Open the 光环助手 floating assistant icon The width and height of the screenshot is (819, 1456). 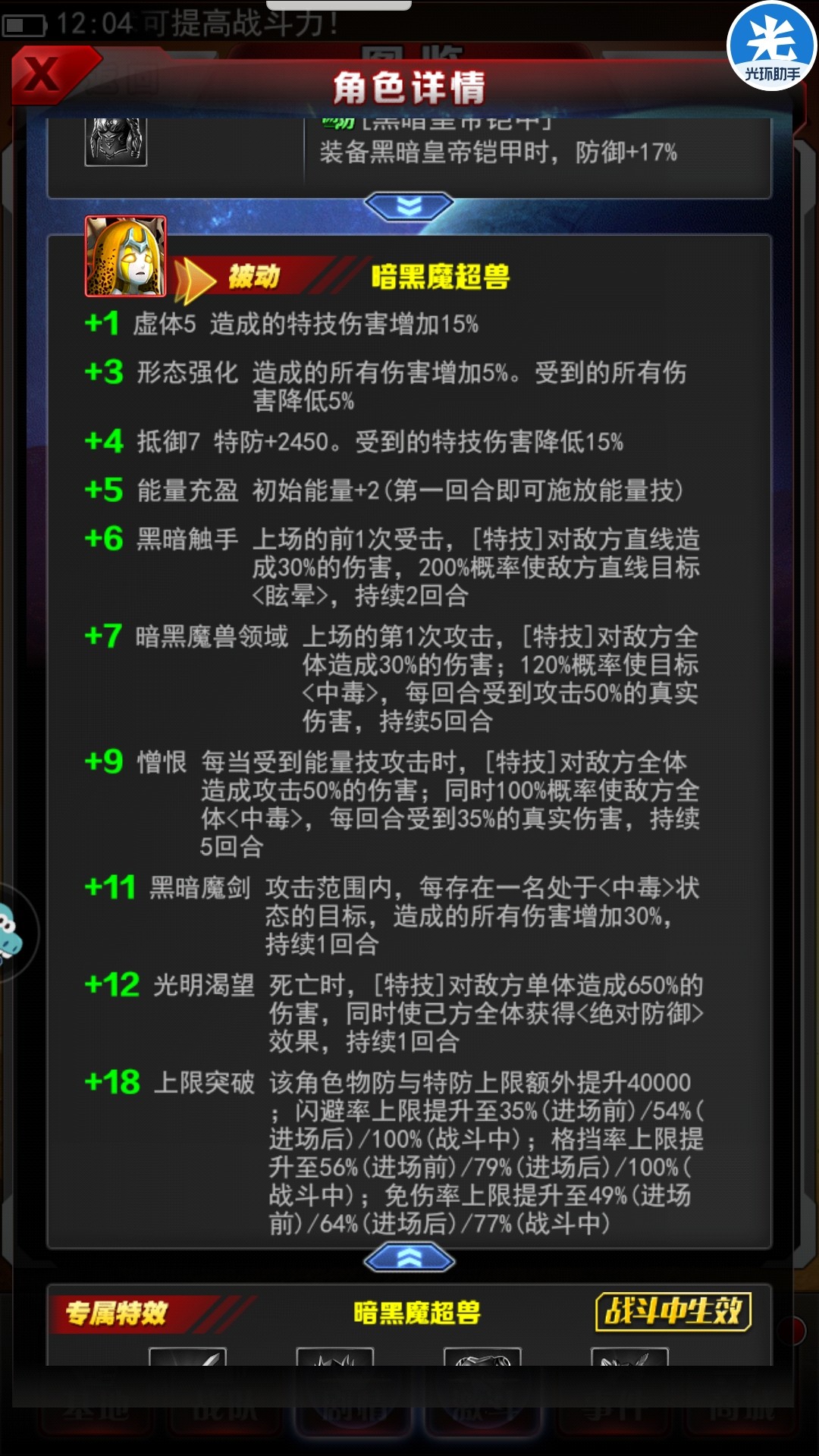coord(772,47)
